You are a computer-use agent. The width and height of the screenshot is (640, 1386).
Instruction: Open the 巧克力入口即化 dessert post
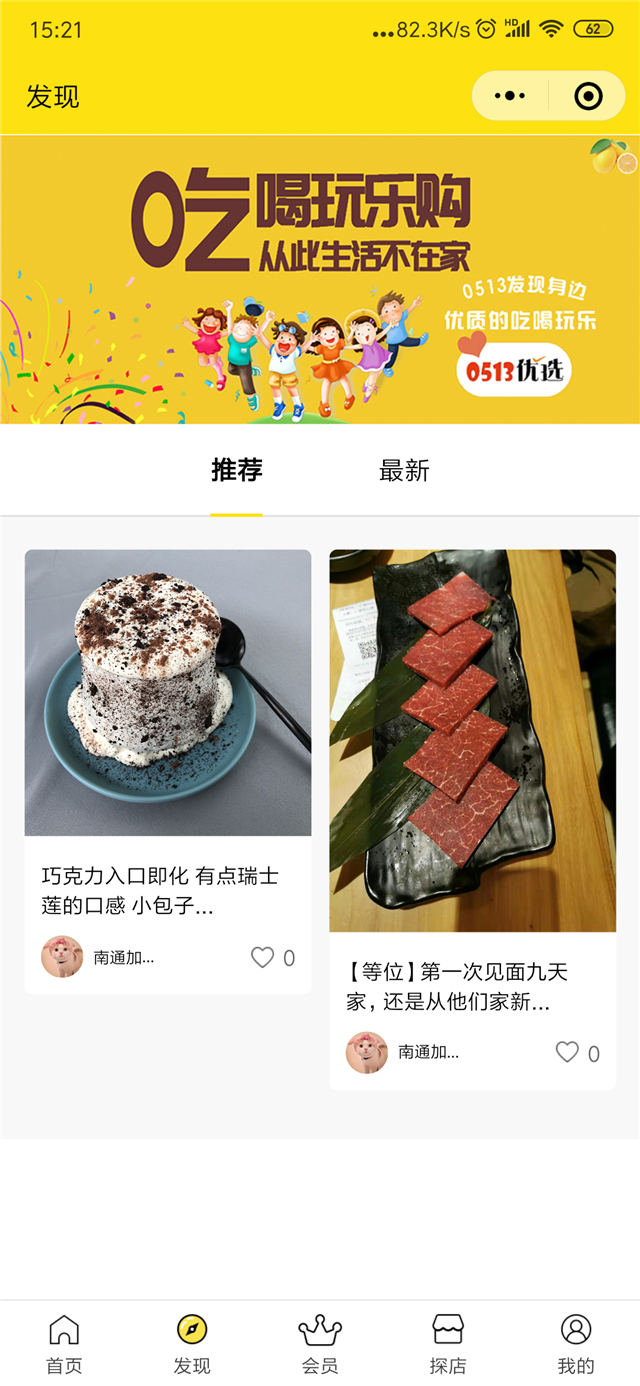[x=168, y=692]
